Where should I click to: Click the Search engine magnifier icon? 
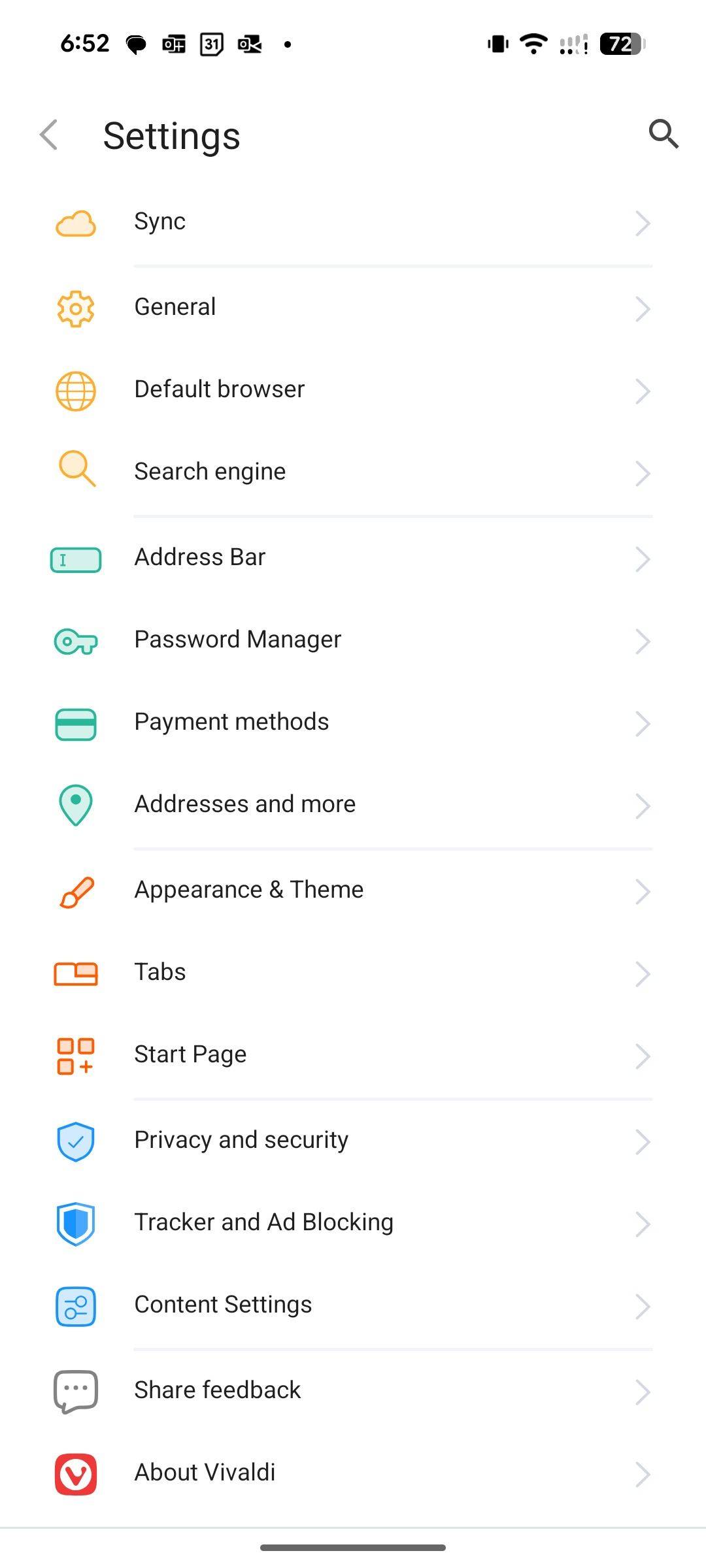click(75, 472)
